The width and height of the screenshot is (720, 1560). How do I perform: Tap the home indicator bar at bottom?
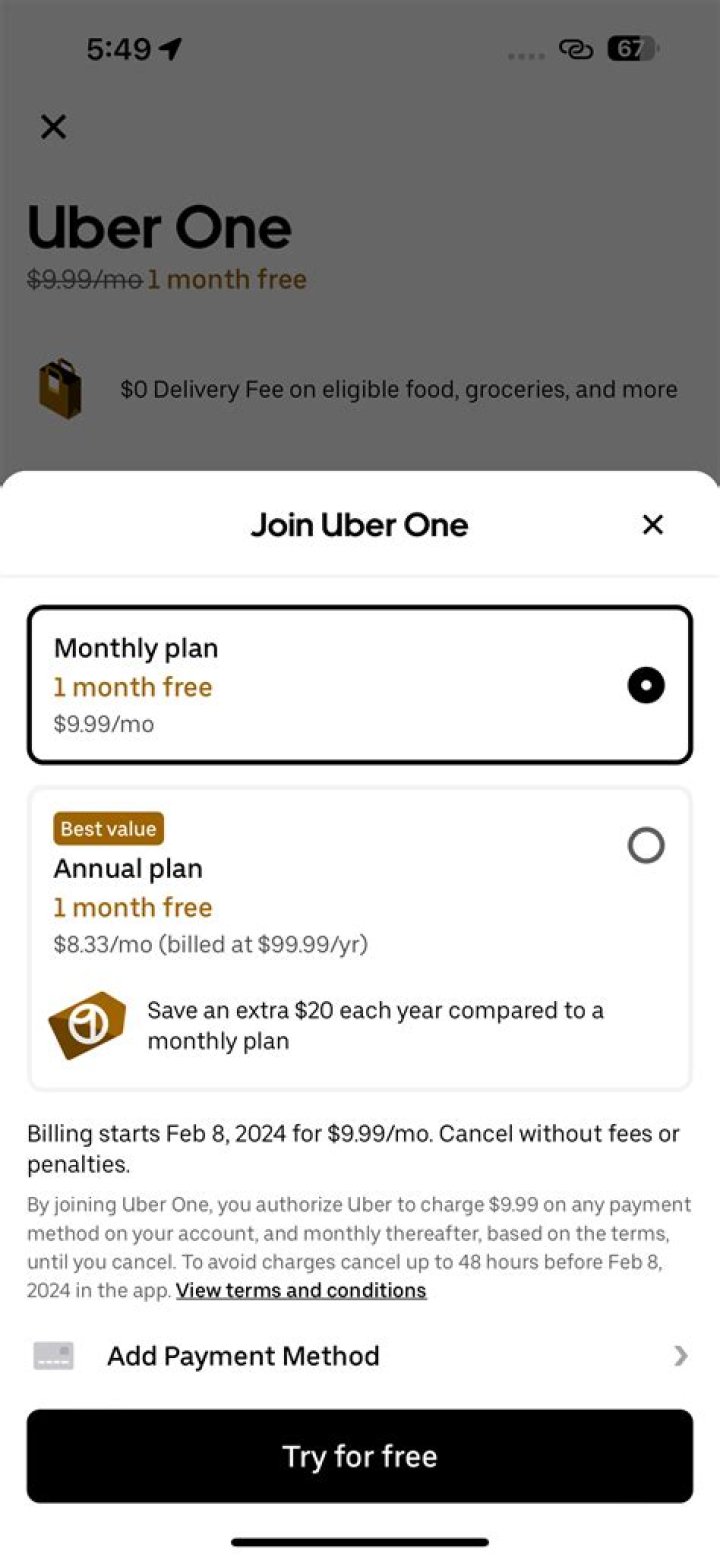360,1542
